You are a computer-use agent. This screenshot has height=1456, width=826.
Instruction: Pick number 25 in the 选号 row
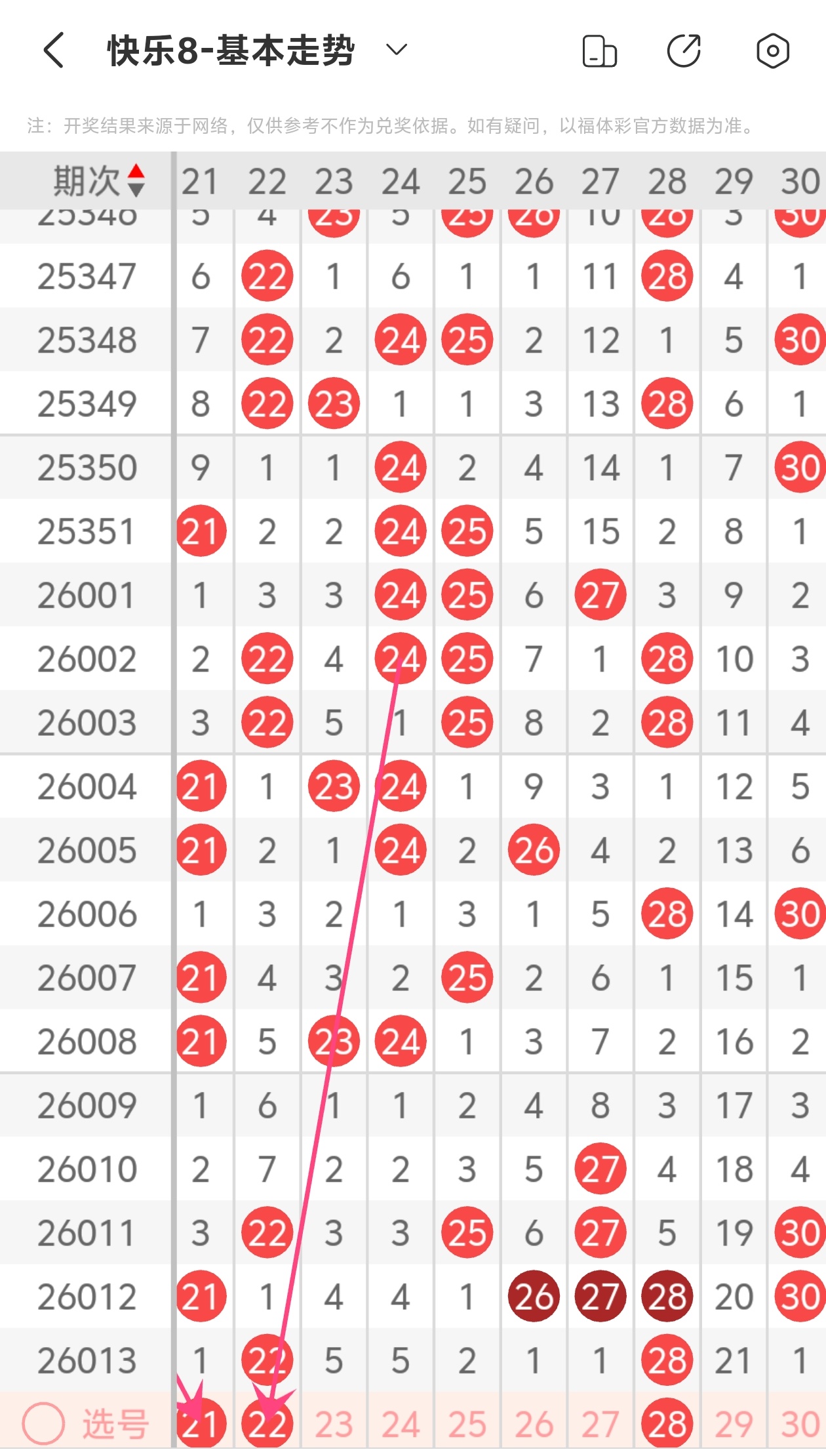pos(467,1425)
